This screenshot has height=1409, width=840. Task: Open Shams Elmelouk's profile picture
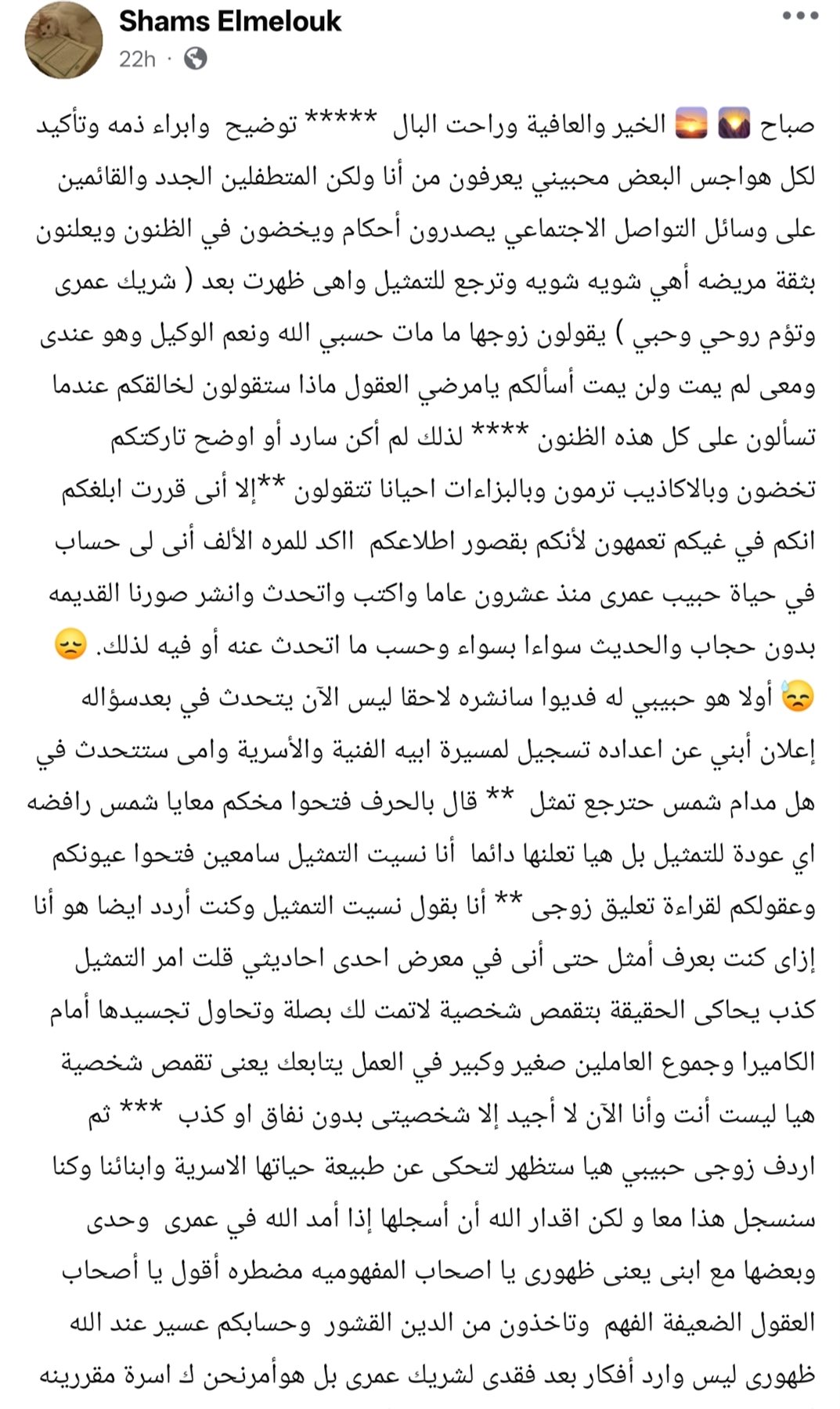(x=63, y=39)
